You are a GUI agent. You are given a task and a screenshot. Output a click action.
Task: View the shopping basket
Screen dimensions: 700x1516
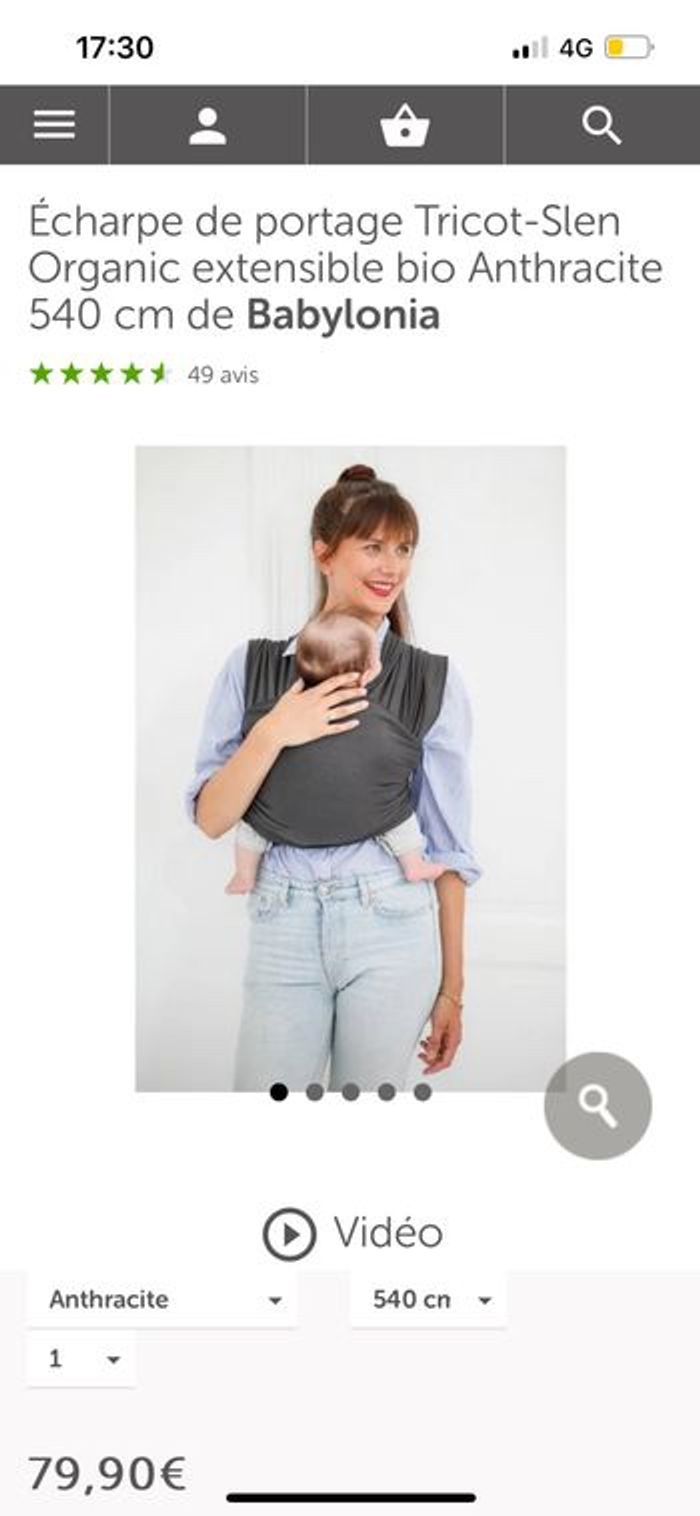coord(405,125)
